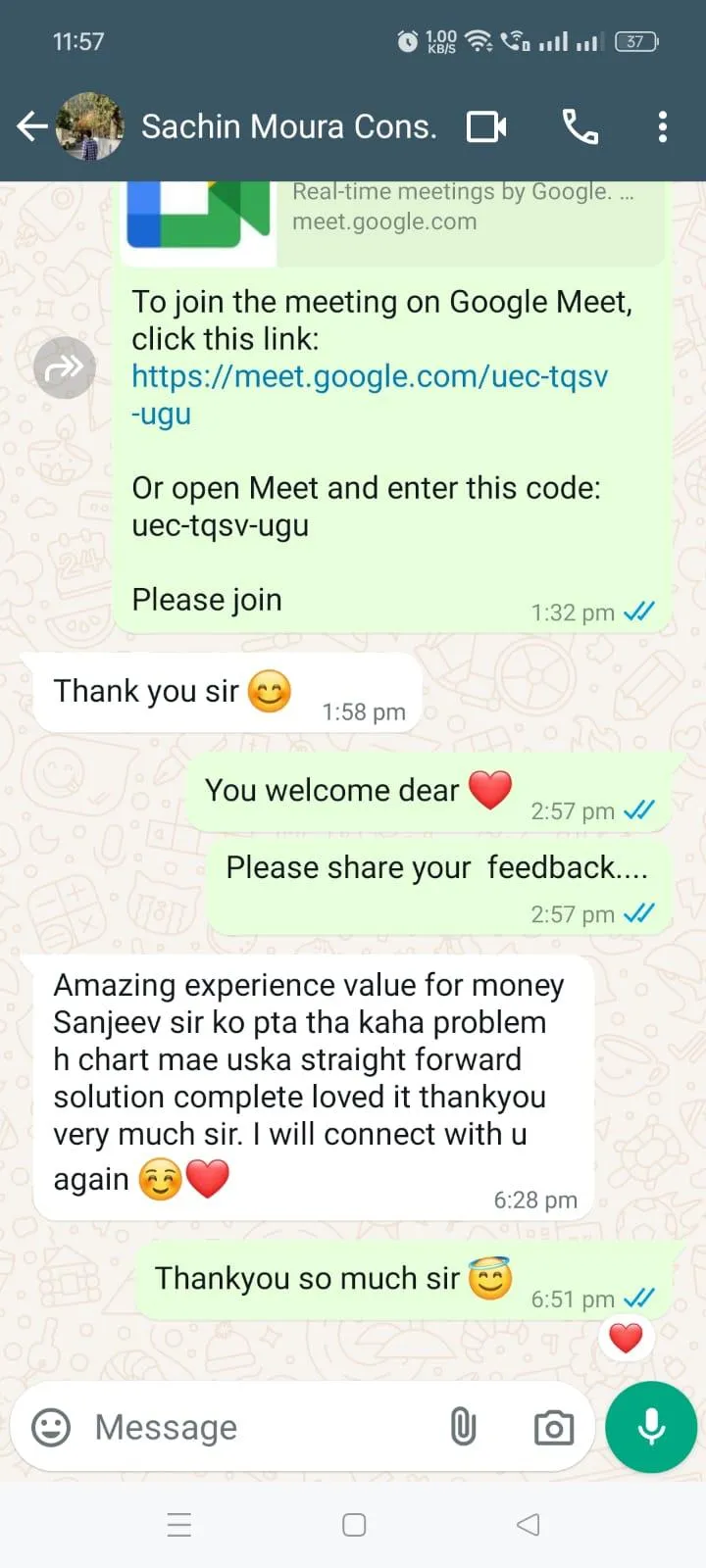Viewport: 706px width, 1568px height.
Task: Open Sachin Moura Cons. contact info
Action: pyautogui.click(x=288, y=126)
